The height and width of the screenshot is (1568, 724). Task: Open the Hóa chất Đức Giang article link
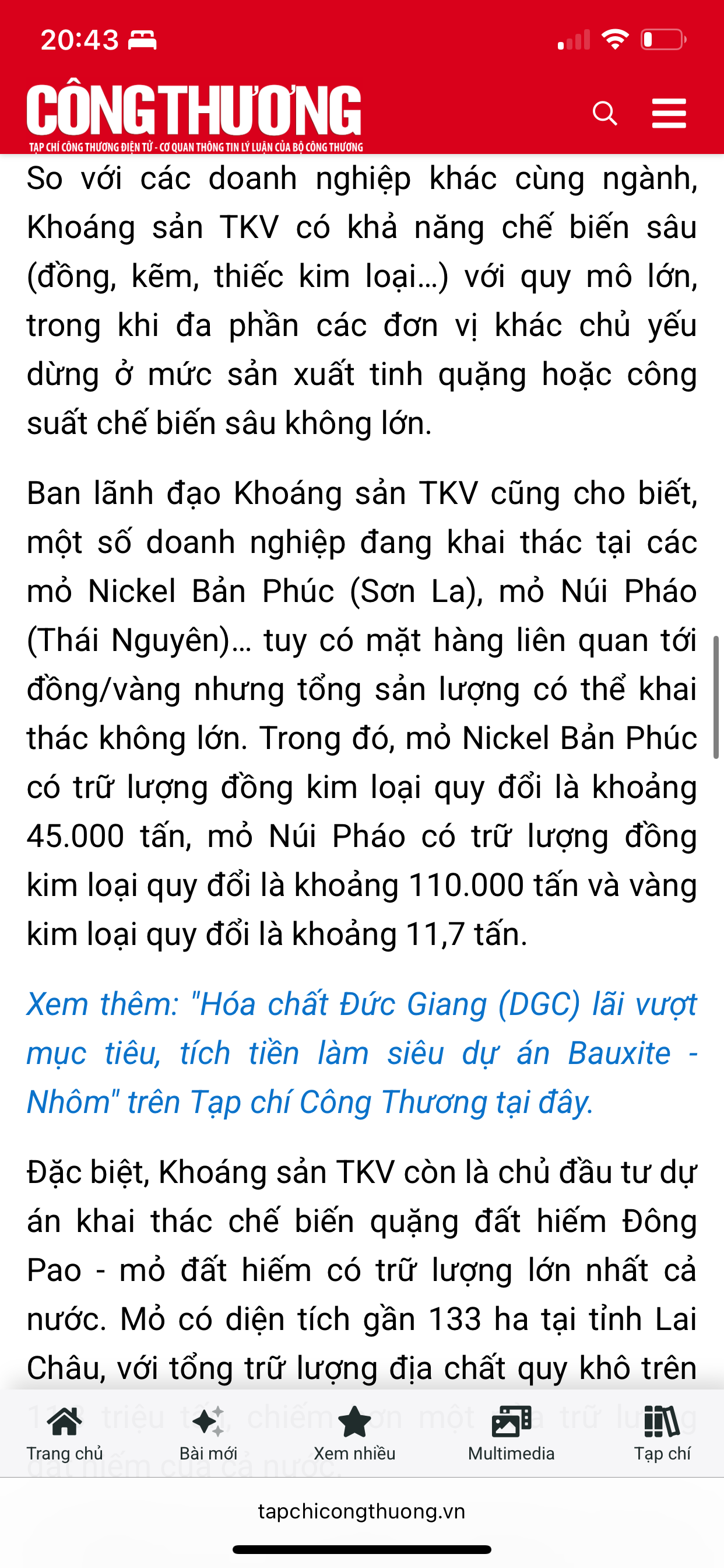coord(361,1053)
